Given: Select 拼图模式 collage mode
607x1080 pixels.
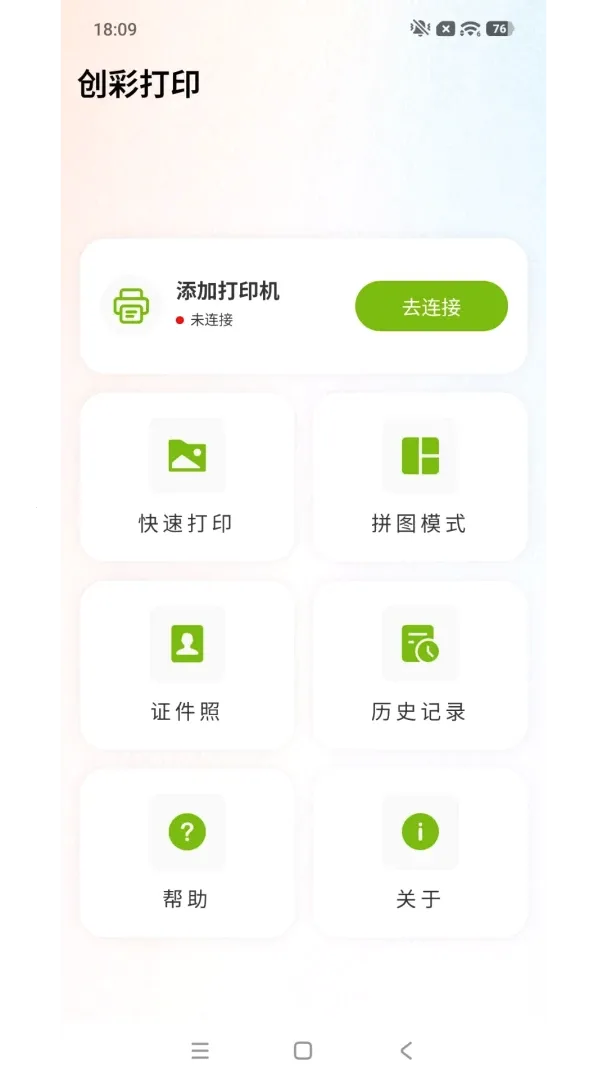Looking at the screenshot, I should [x=420, y=477].
